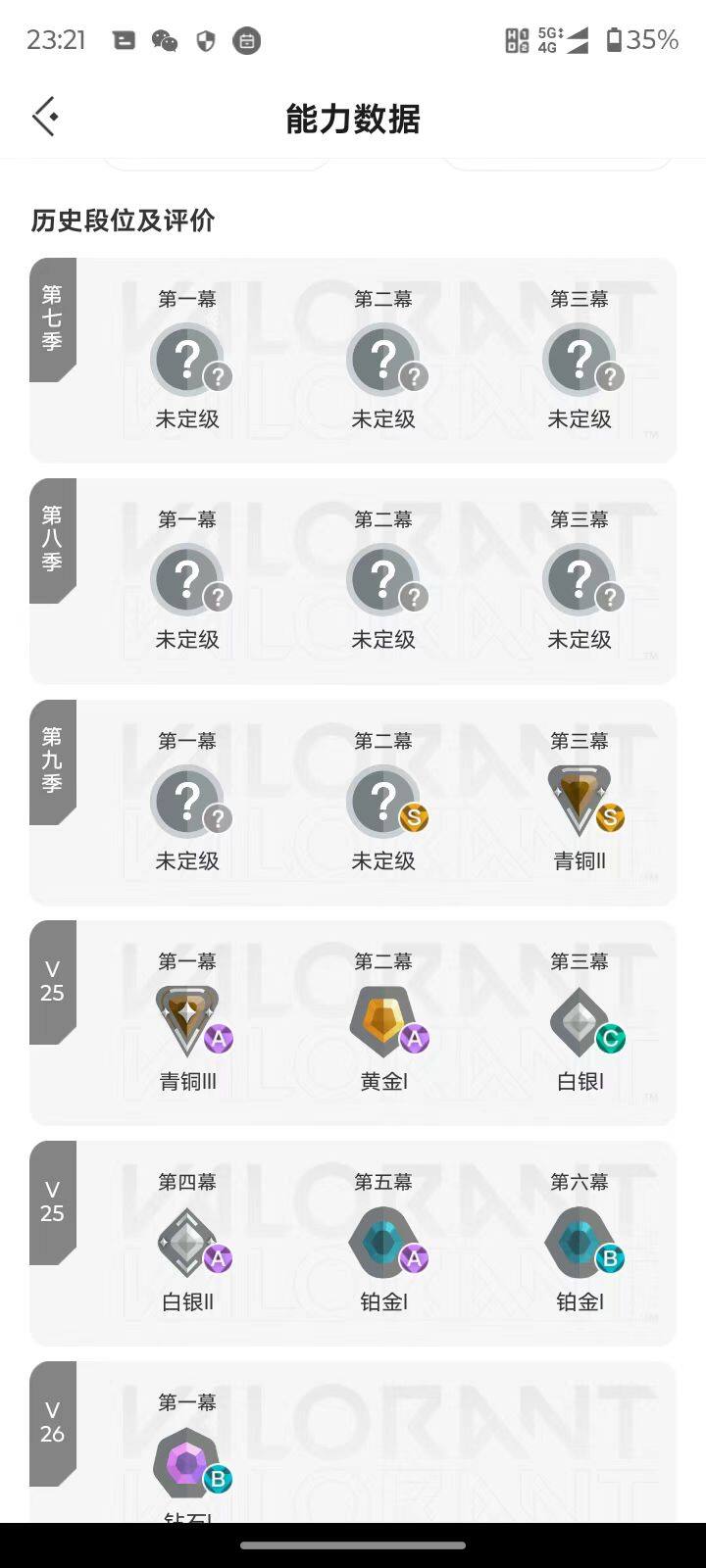Go back using the back arrow
Viewport: 706px width, 1568px height.
[43, 116]
